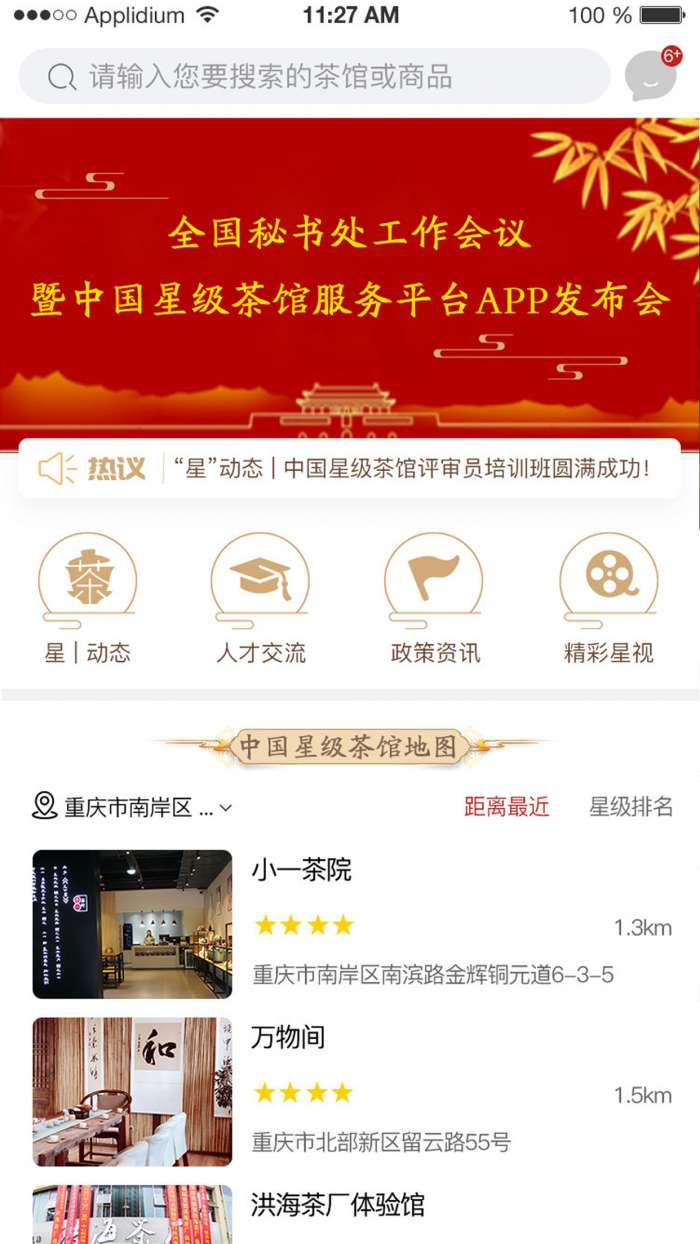Open 星｜动态 section
Screen dimensions: 700x1244
pyautogui.click(x=88, y=598)
